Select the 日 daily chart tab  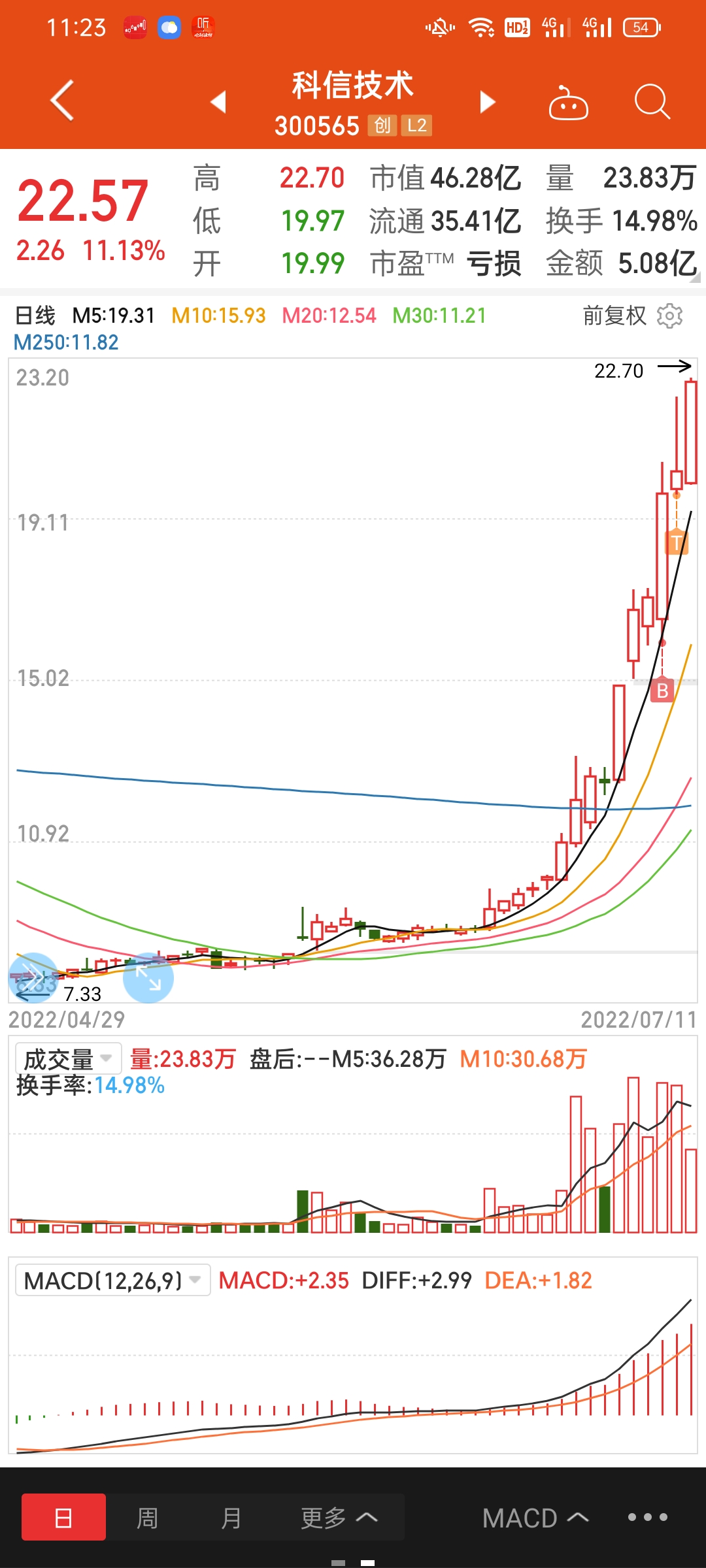pyautogui.click(x=63, y=1517)
